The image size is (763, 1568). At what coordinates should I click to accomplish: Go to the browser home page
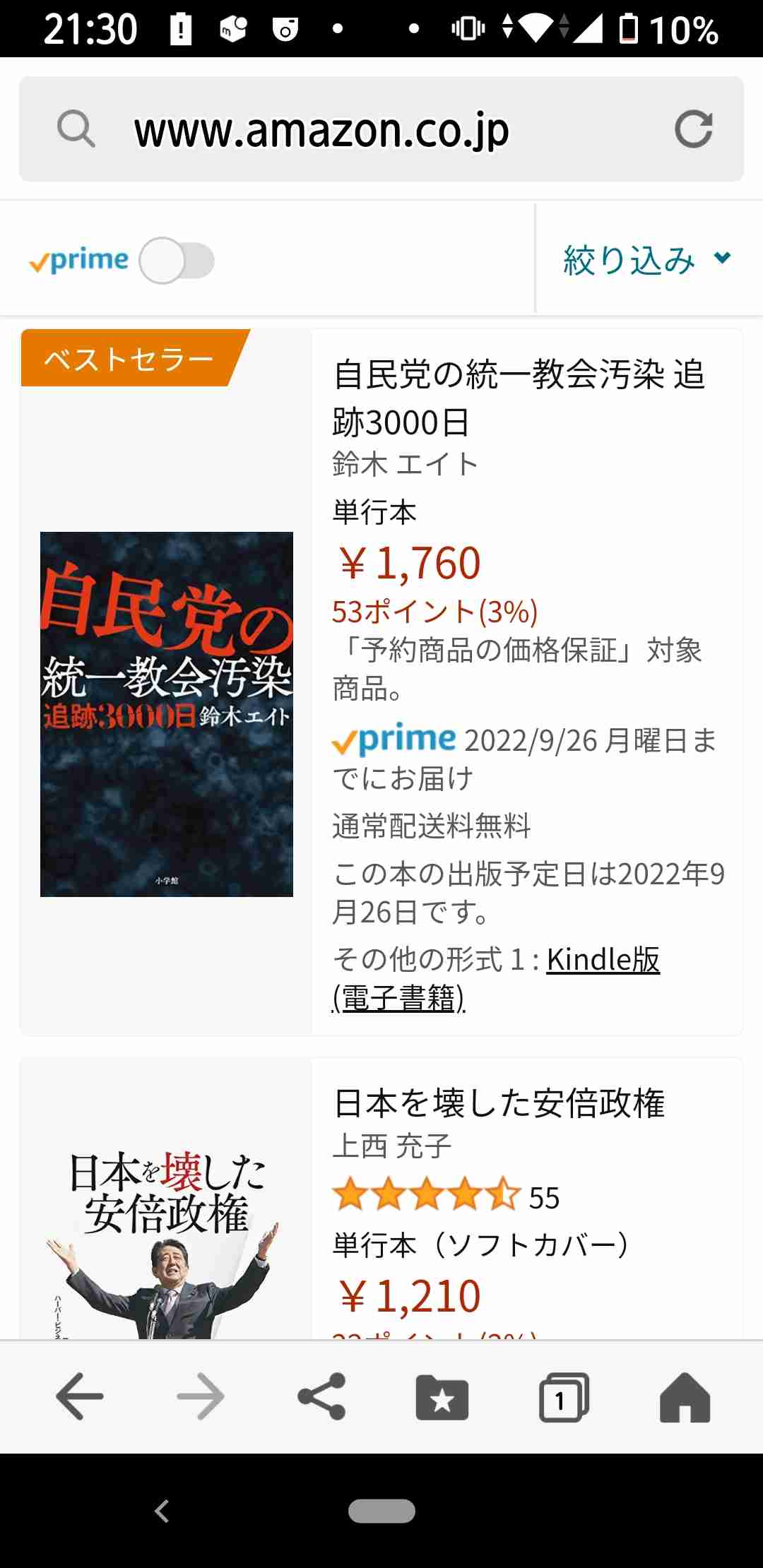click(x=685, y=1396)
